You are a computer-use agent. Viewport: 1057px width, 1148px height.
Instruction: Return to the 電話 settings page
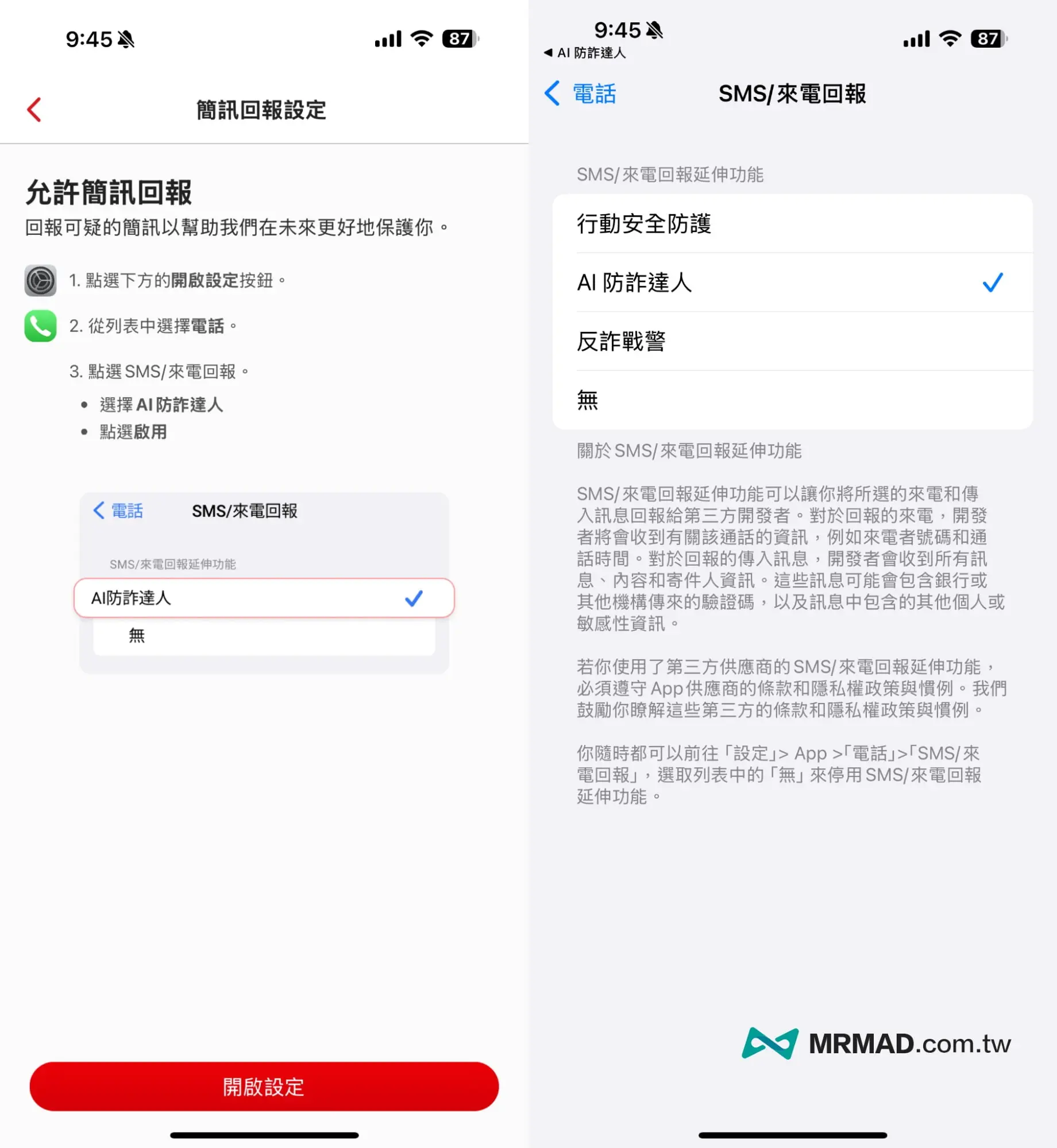(580, 94)
